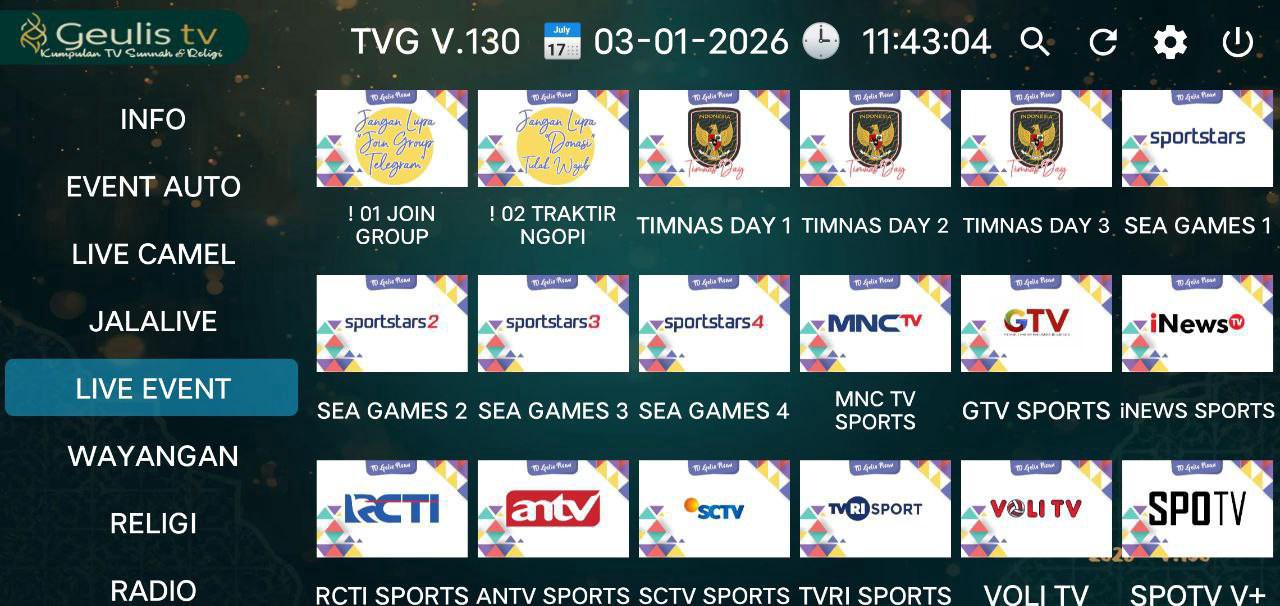This screenshot has width=1280, height=606.
Task: Select the INFO category
Action: click(152, 119)
